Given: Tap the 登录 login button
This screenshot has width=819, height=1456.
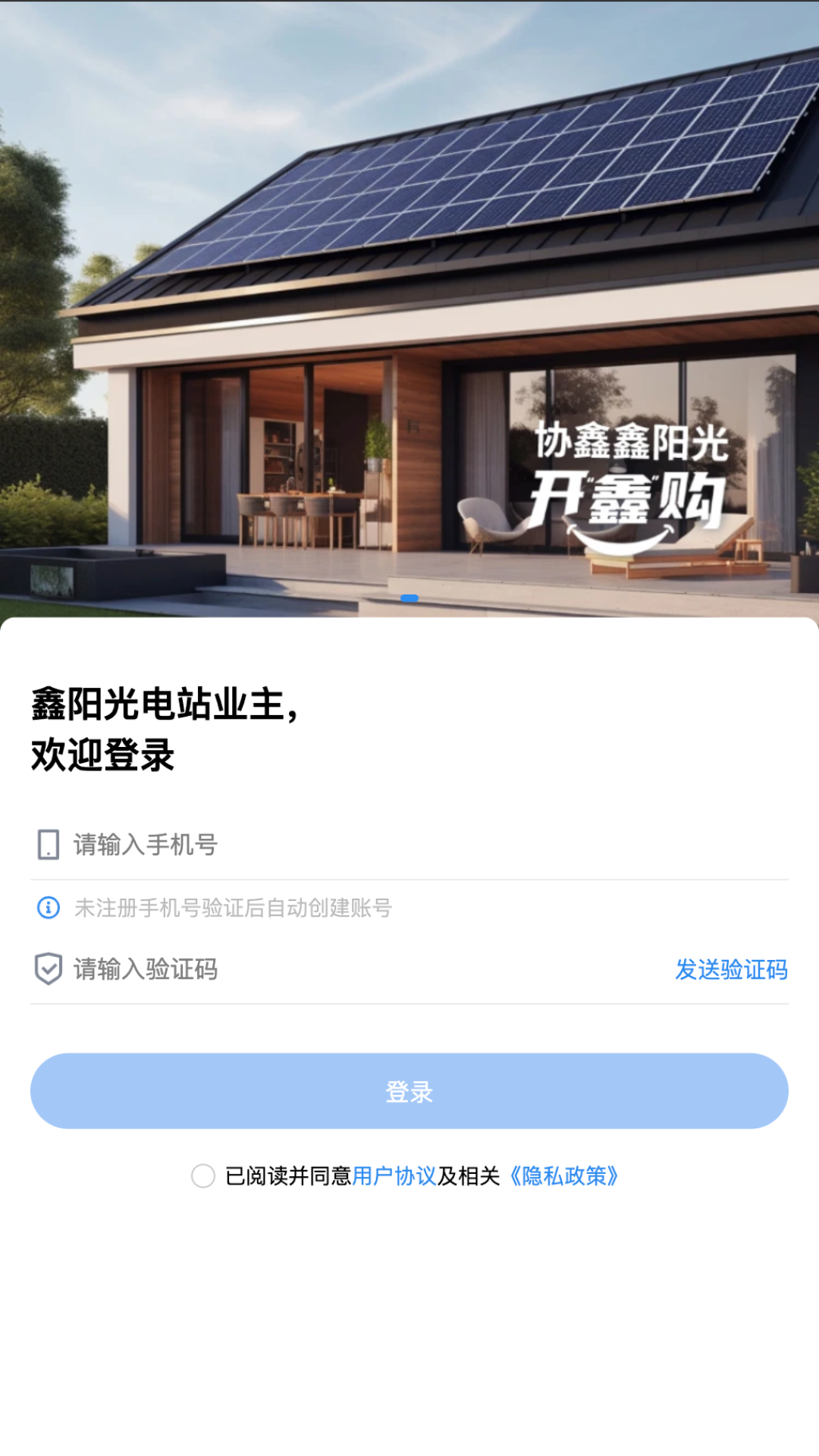Looking at the screenshot, I should pyautogui.click(x=409, y=1091).
